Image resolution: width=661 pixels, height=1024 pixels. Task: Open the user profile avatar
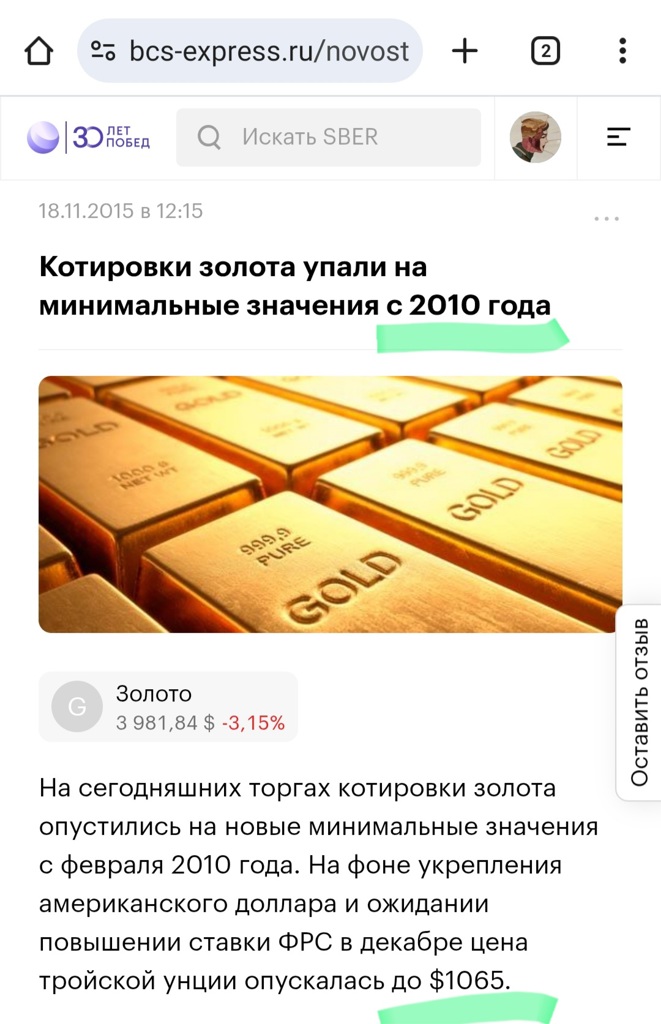(535, 137)
